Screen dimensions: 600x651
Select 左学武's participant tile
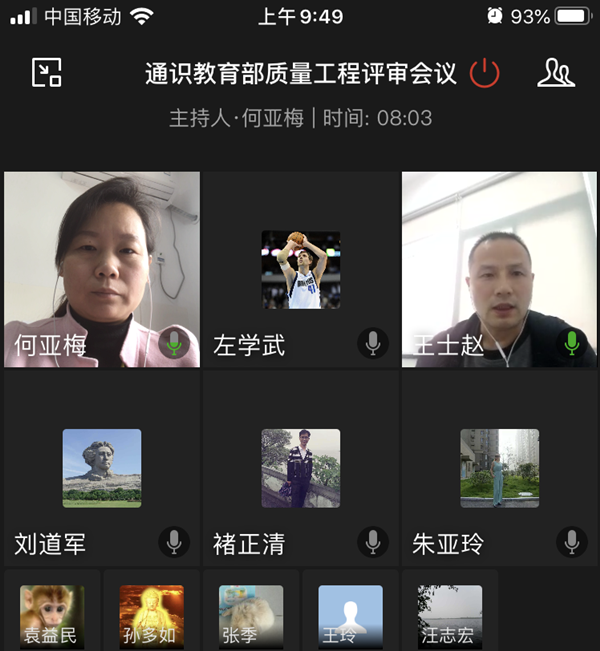[x=301, y=269]
